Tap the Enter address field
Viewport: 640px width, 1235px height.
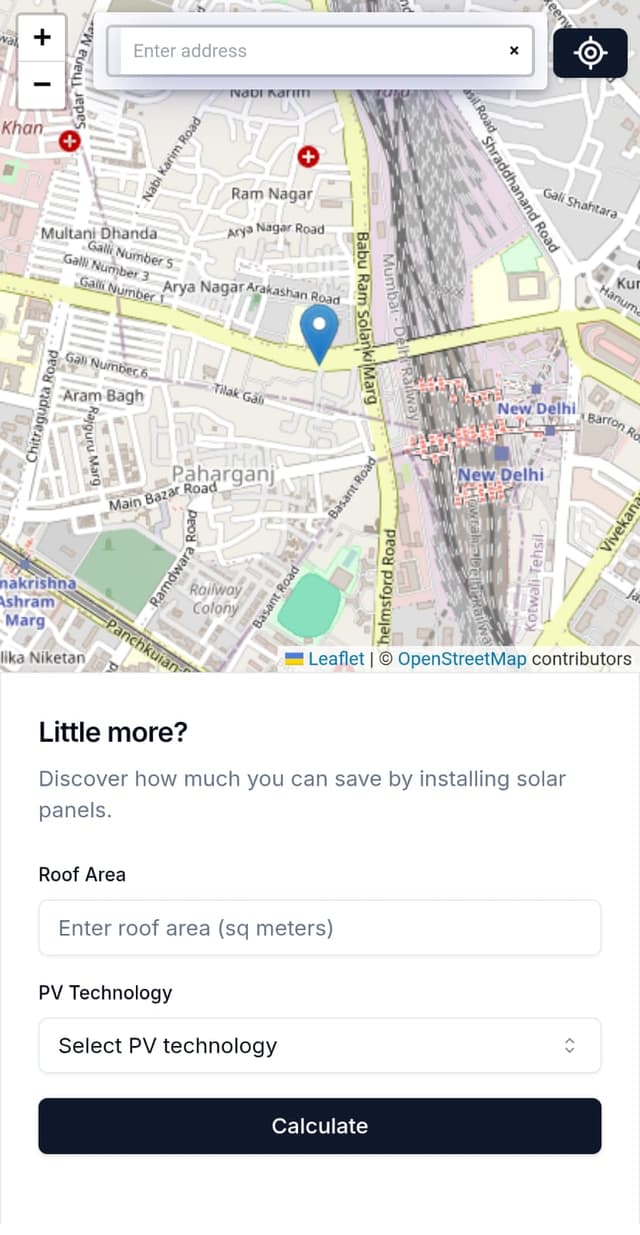310,51
